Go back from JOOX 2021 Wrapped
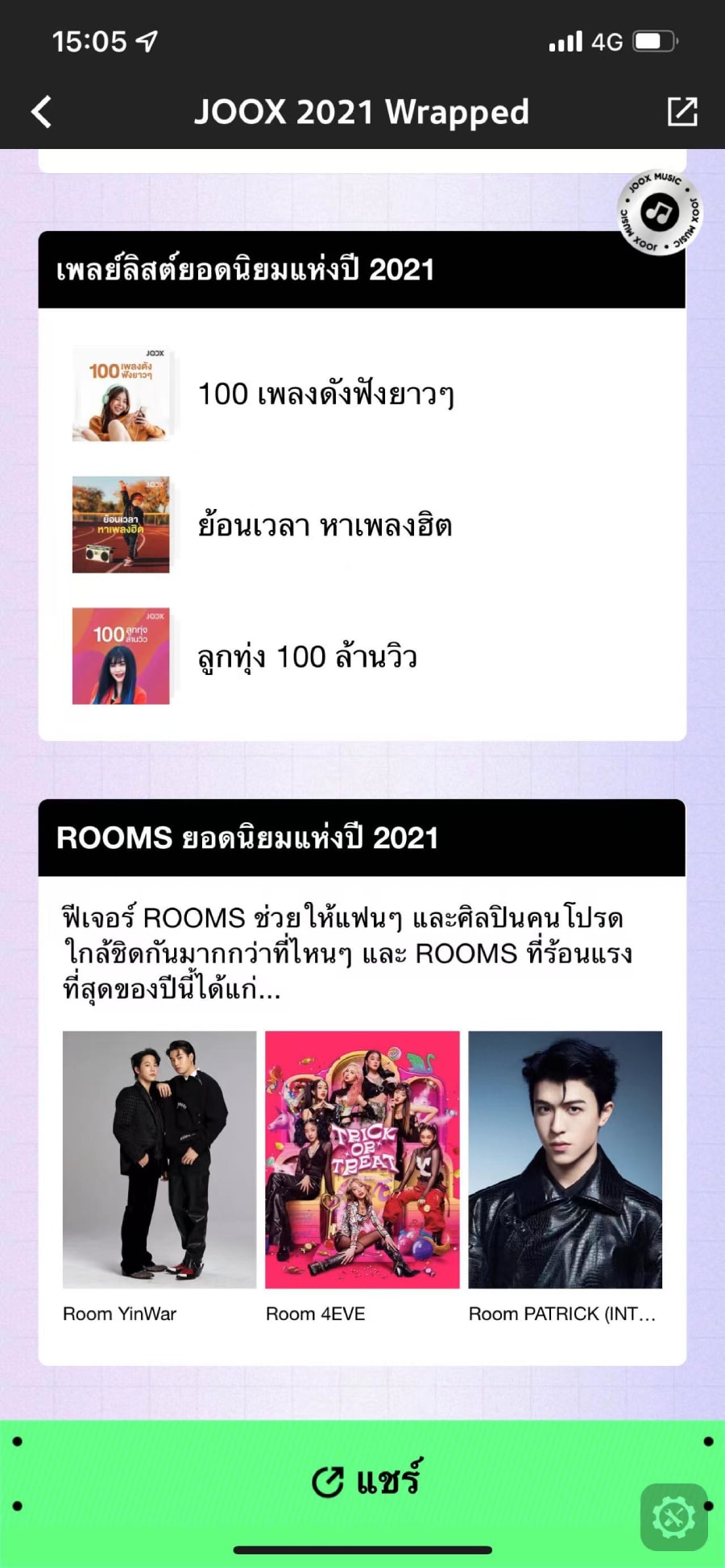The image size is (725, 1568). tap(42, 112)
